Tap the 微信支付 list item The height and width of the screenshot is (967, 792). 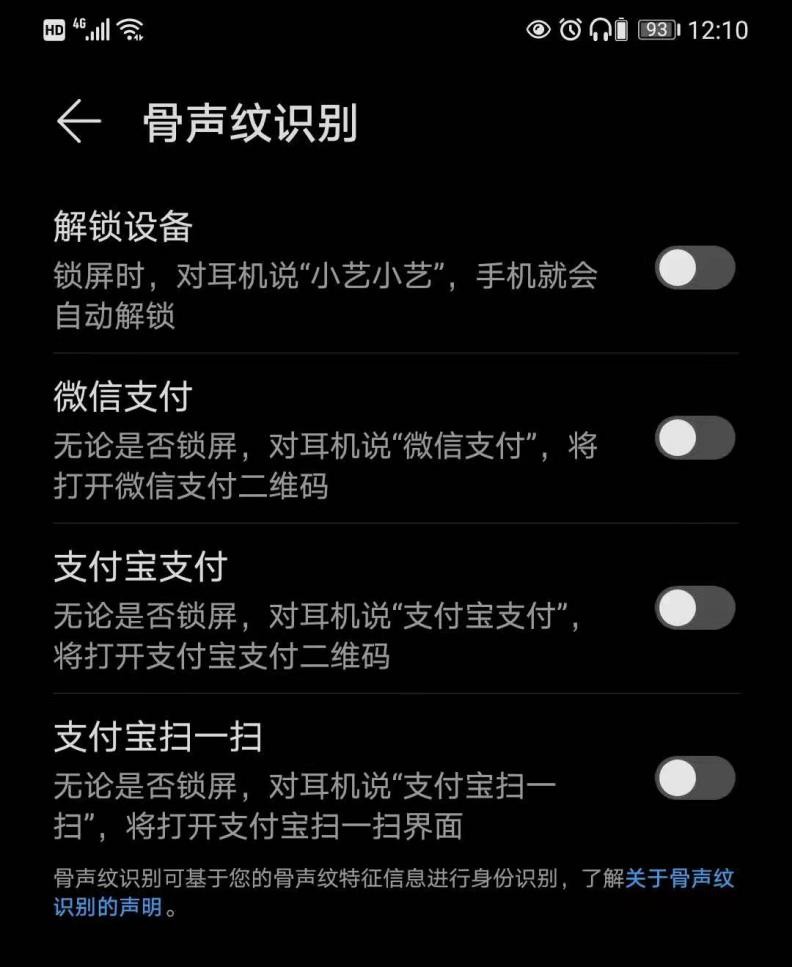click(x=300, y=435)
